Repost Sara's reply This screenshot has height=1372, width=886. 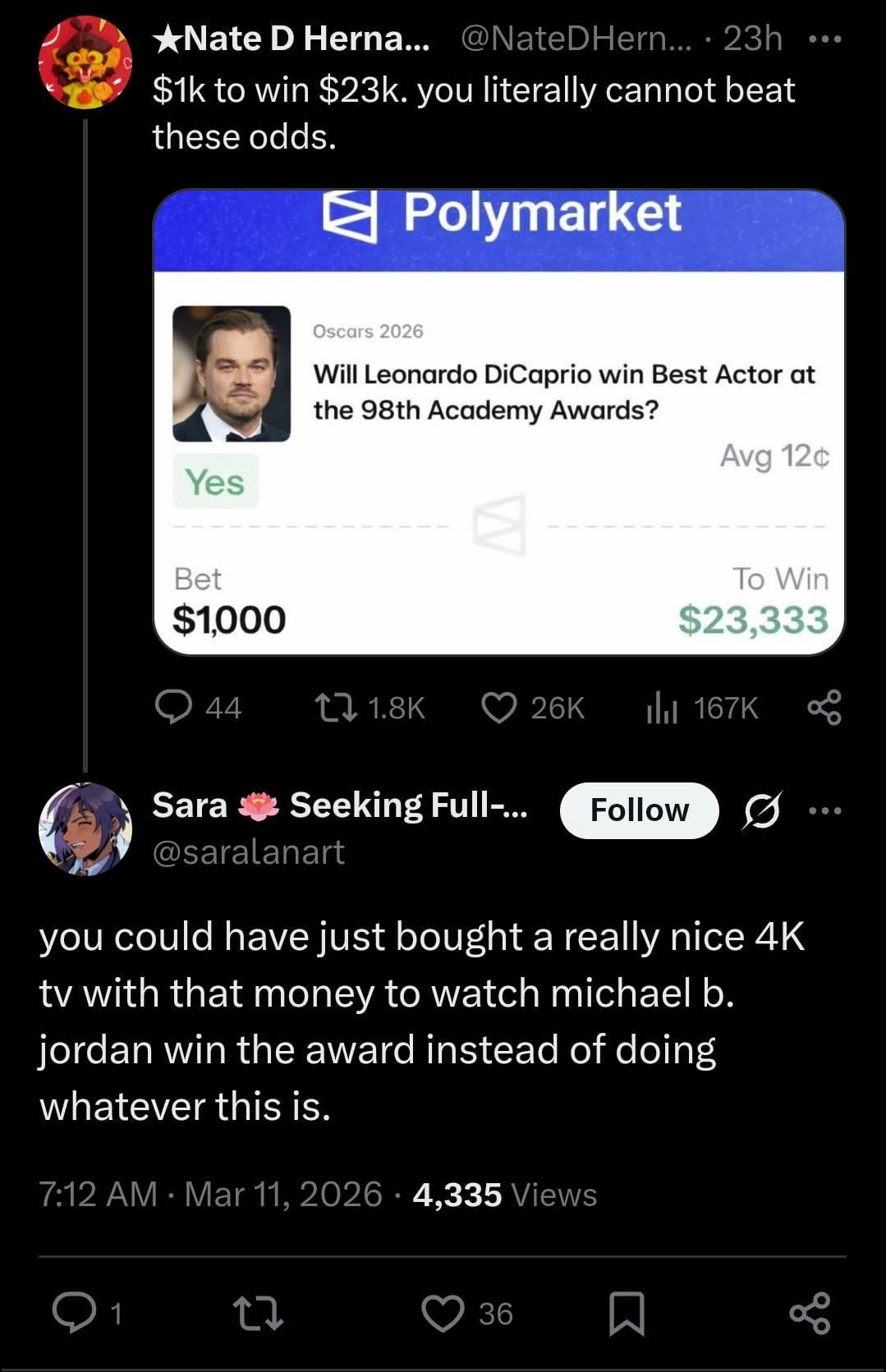coord(259,1313)
